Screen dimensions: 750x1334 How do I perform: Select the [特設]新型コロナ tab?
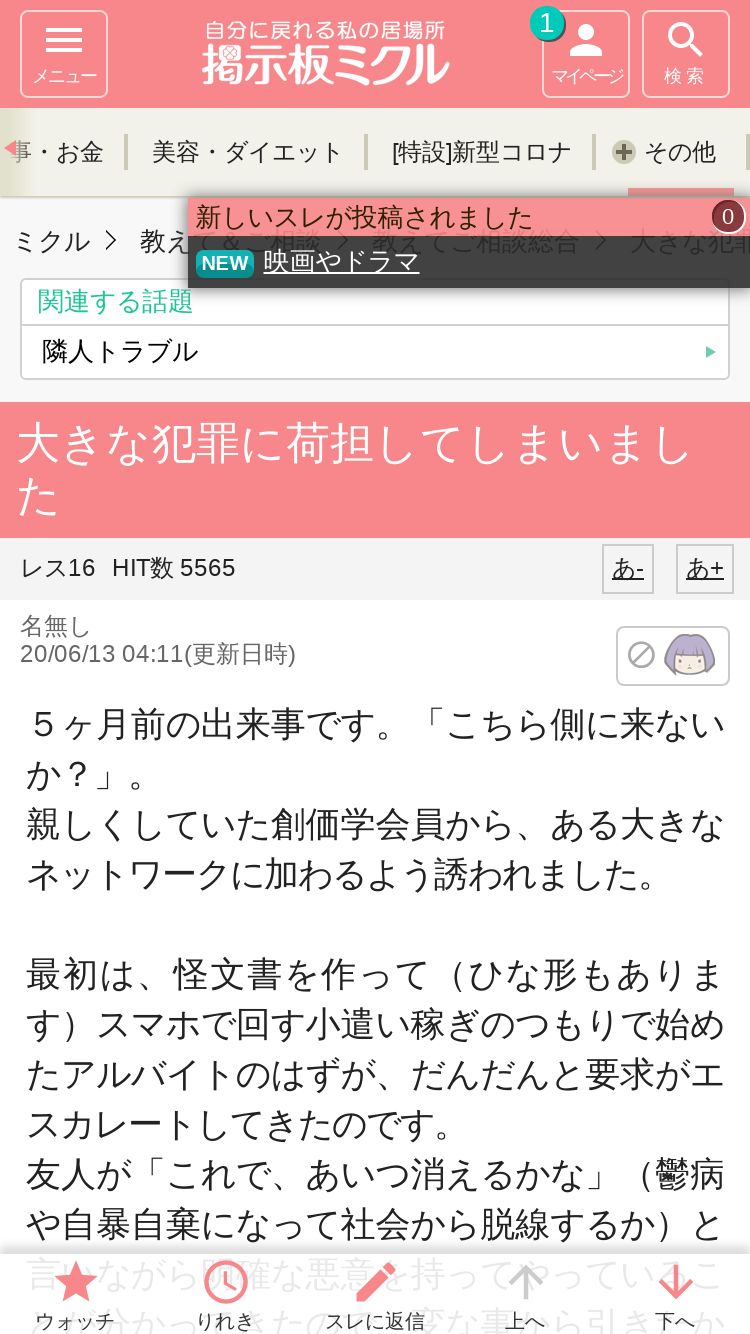pyautogui.click(x=481, y=152)
